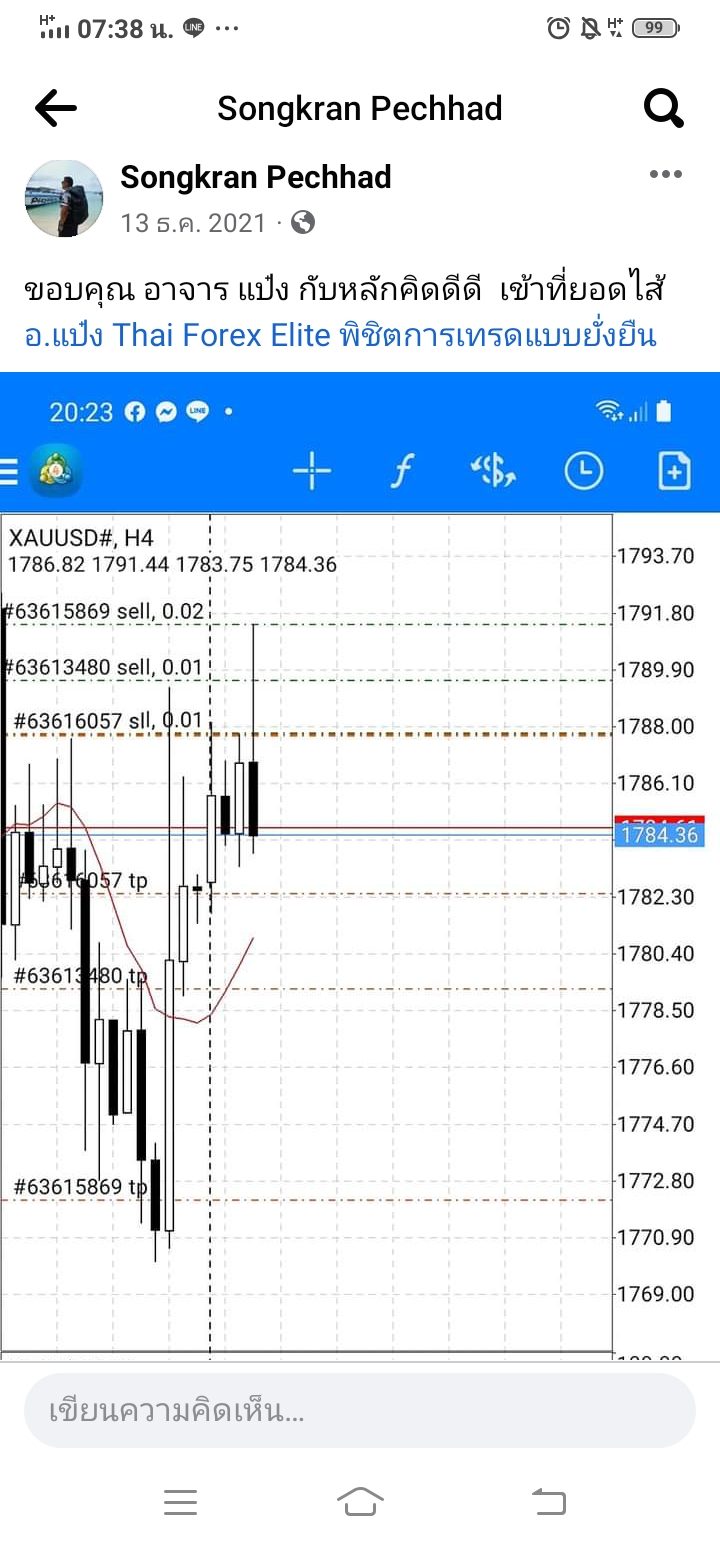The height and width of the screenshot is (1544, 720).
Task: Open the Songkran Pechhad author name link
Action: coord(256,177)
